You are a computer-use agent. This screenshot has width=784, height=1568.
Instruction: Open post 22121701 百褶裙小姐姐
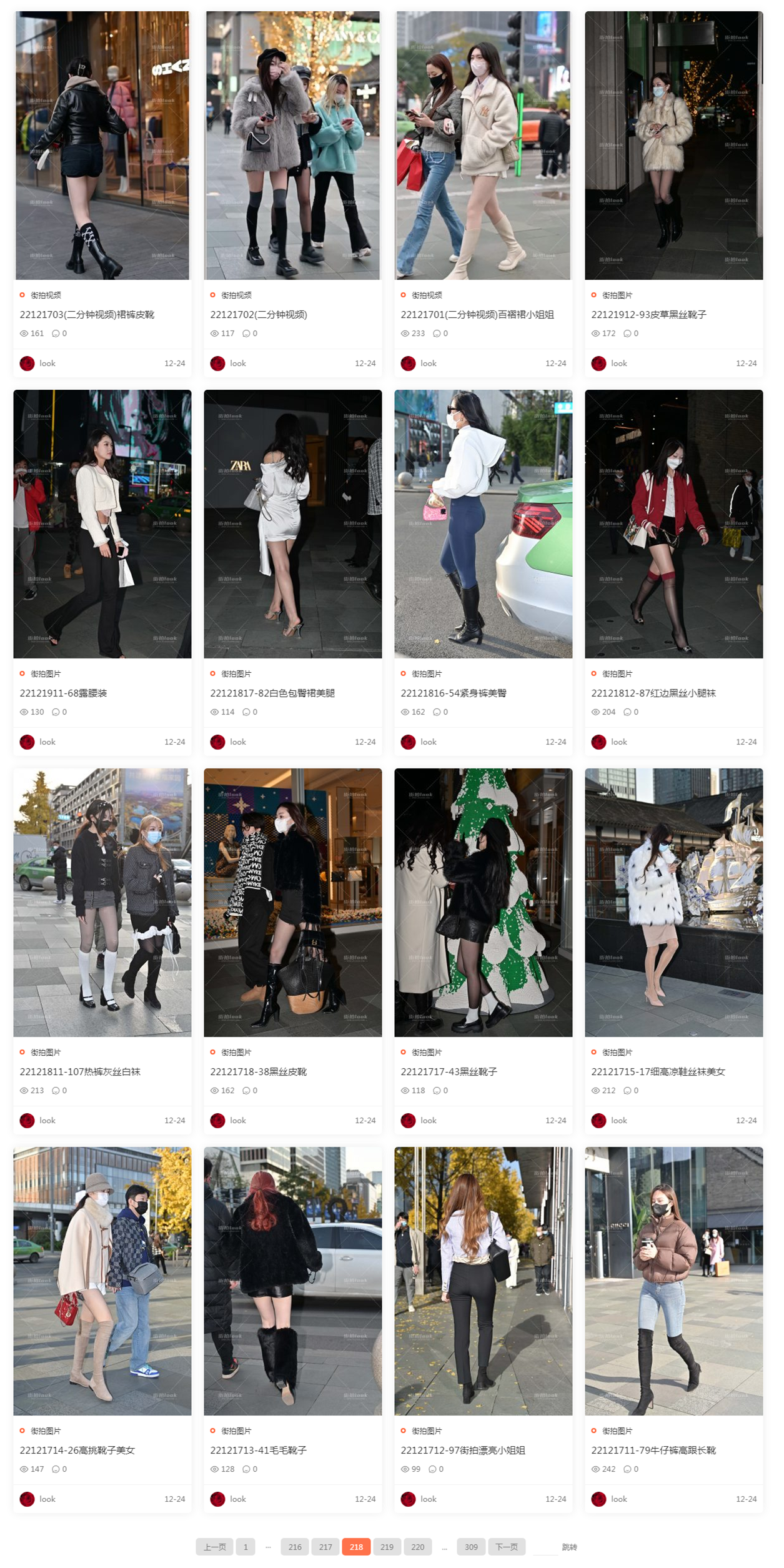click(477, 315)
